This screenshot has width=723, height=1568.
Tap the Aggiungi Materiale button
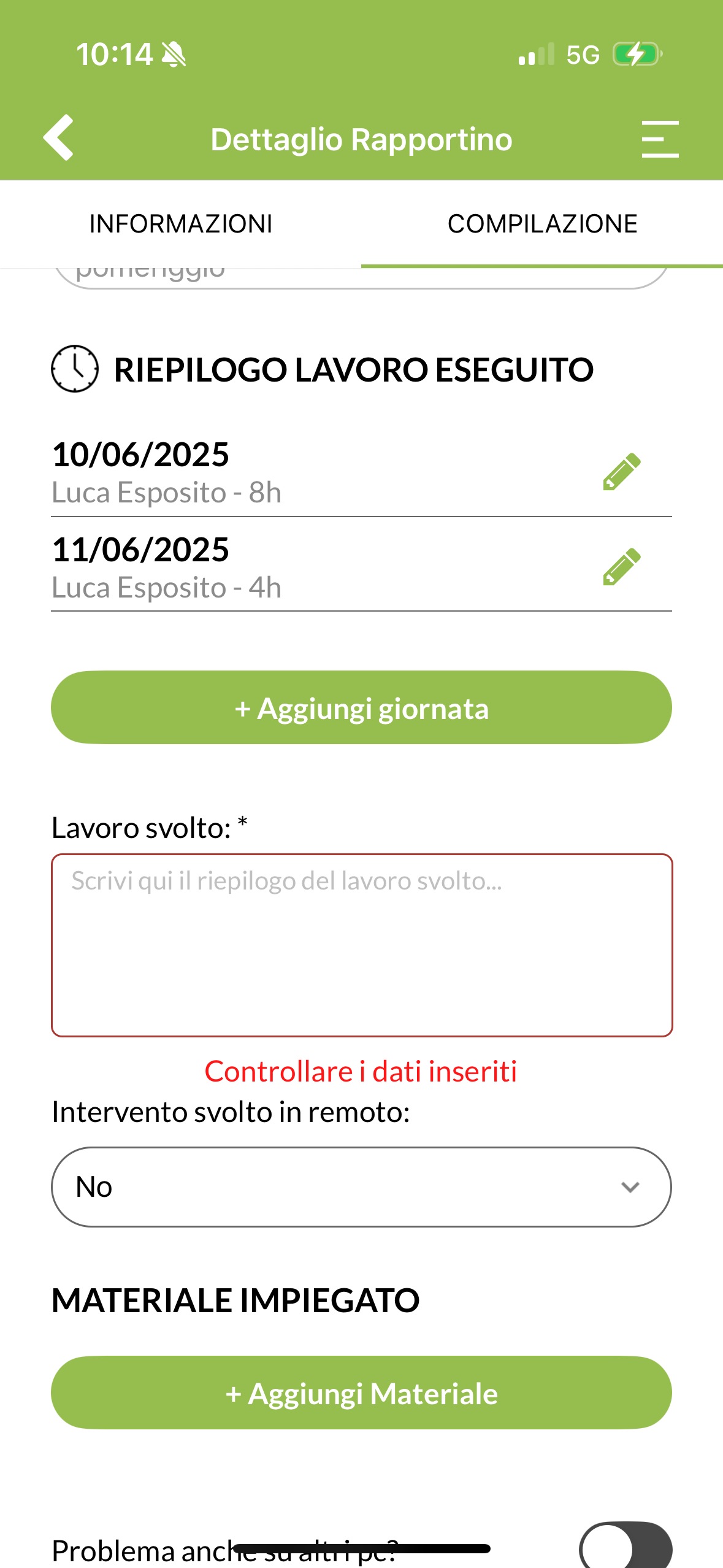pos(361,1393)
